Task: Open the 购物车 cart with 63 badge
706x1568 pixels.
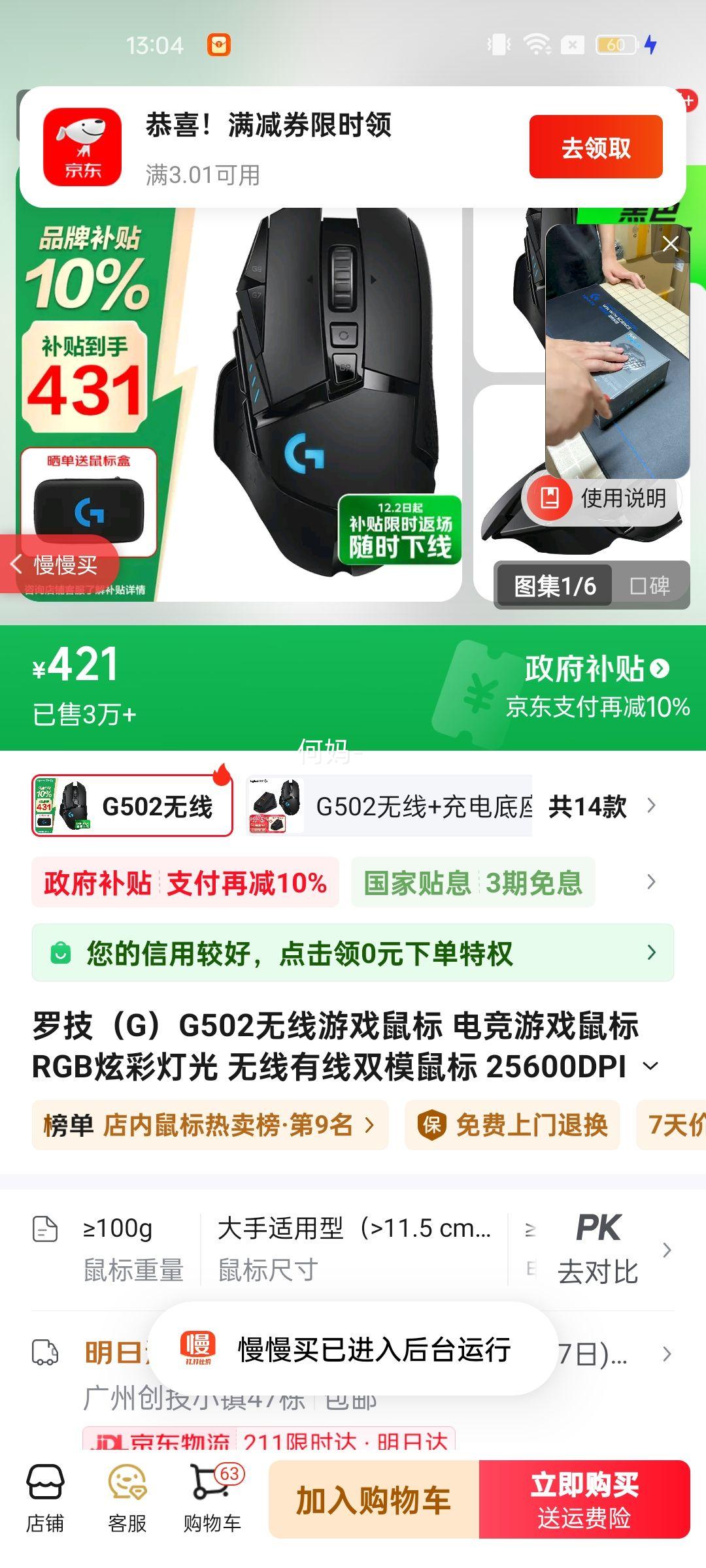Action: point(212,1496)
